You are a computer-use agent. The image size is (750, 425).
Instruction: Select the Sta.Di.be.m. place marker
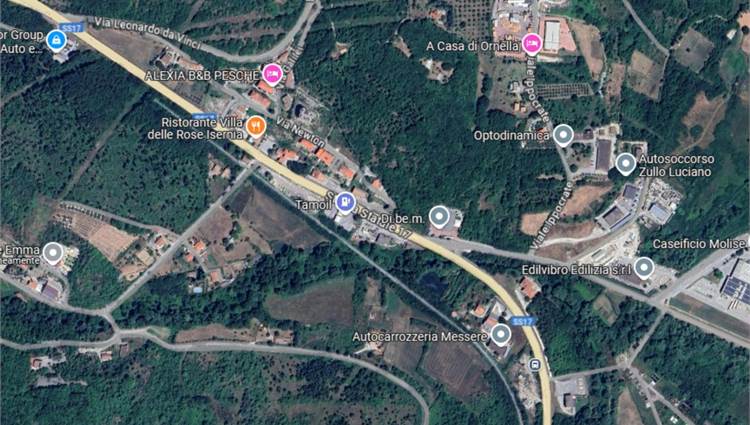(439, 216)
